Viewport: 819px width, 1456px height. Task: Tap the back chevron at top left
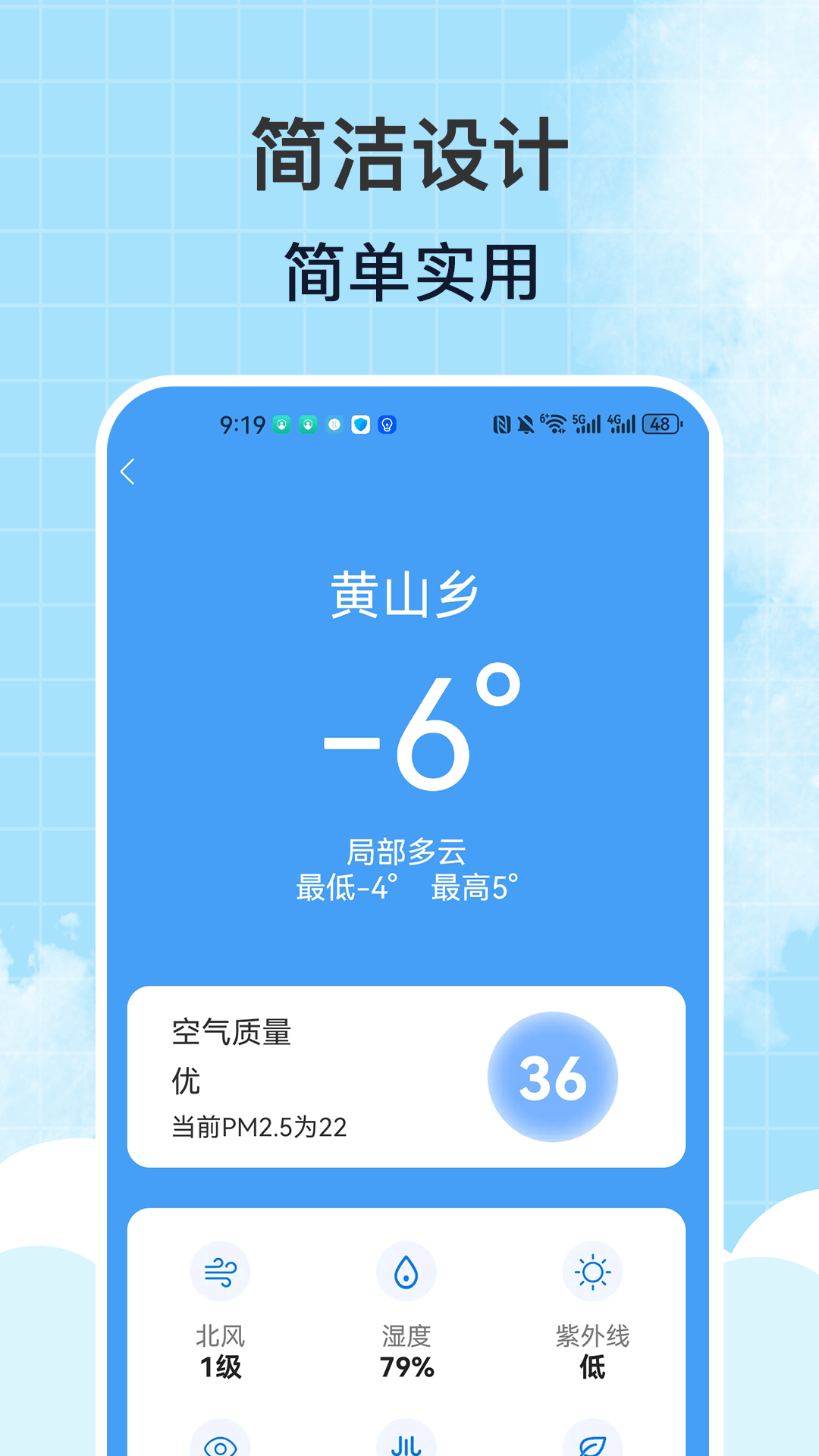click(x=129, y=472)
